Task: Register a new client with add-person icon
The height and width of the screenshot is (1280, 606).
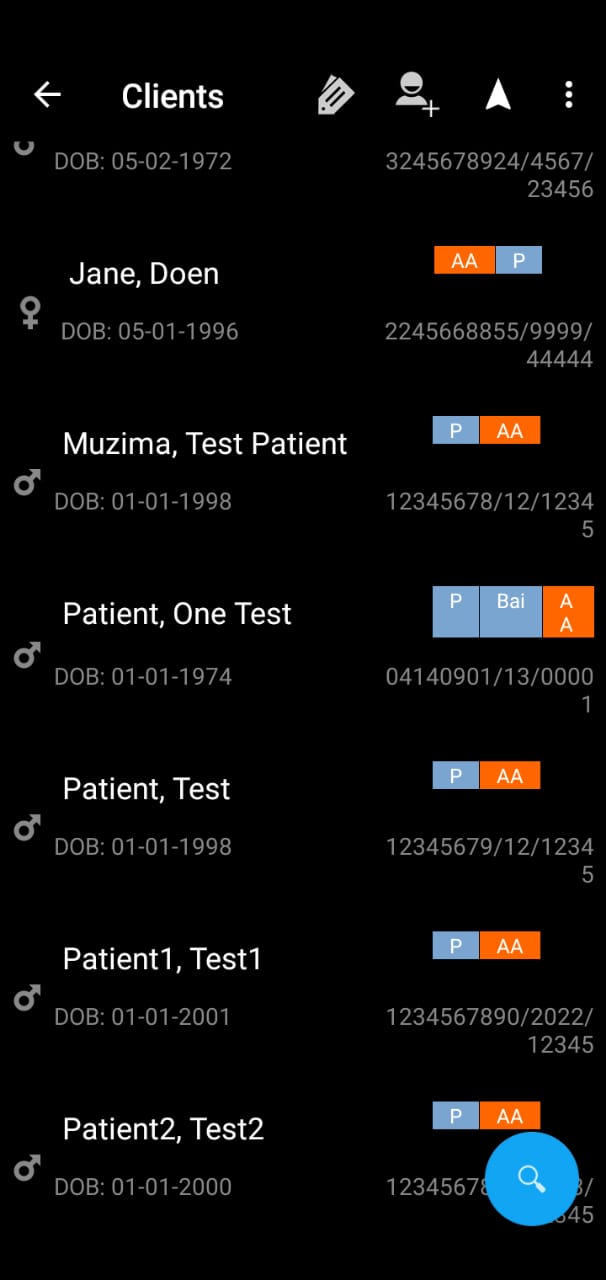Action: [x=416, y=95]
